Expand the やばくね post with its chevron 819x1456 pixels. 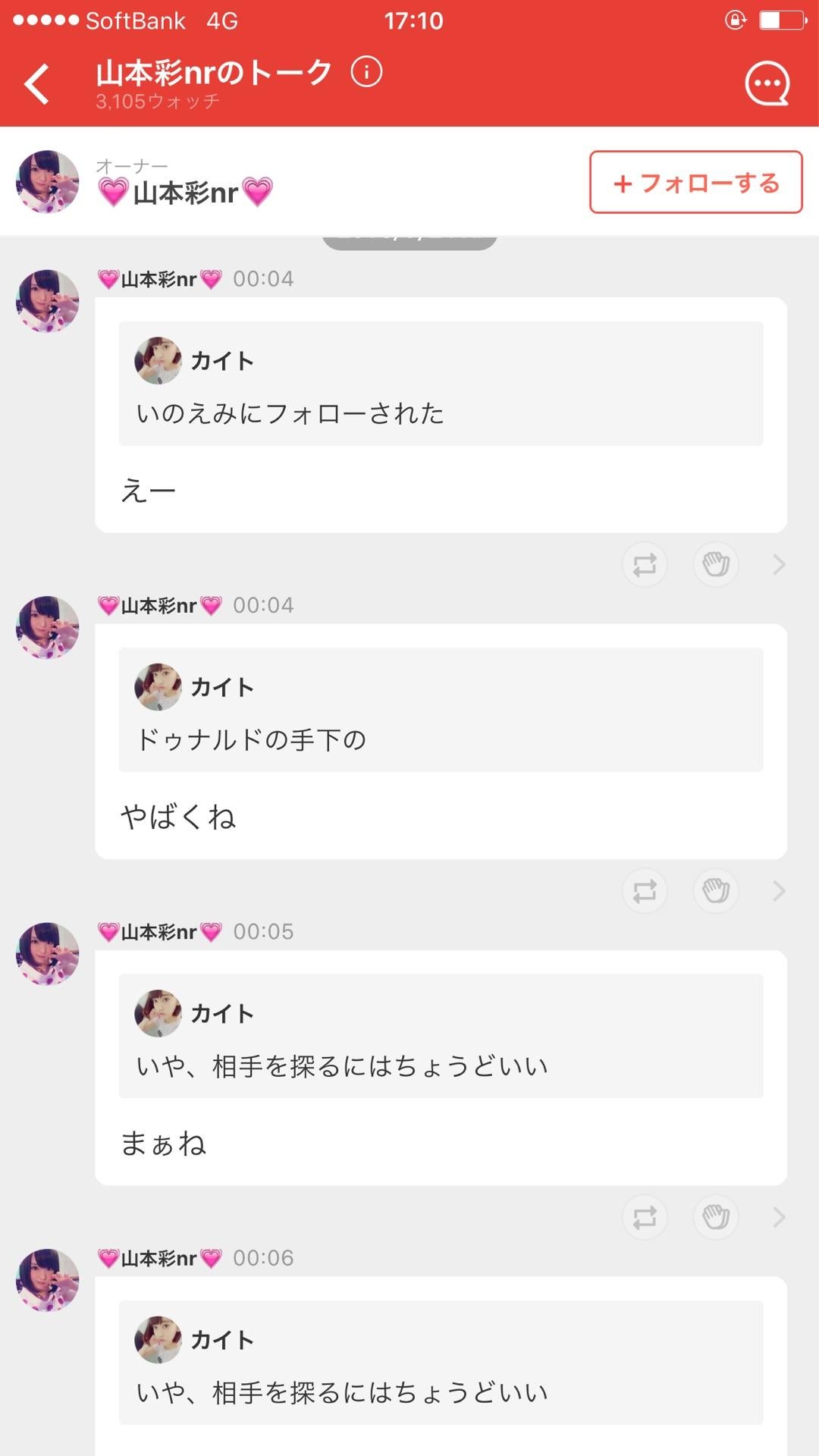coord(777,892)
